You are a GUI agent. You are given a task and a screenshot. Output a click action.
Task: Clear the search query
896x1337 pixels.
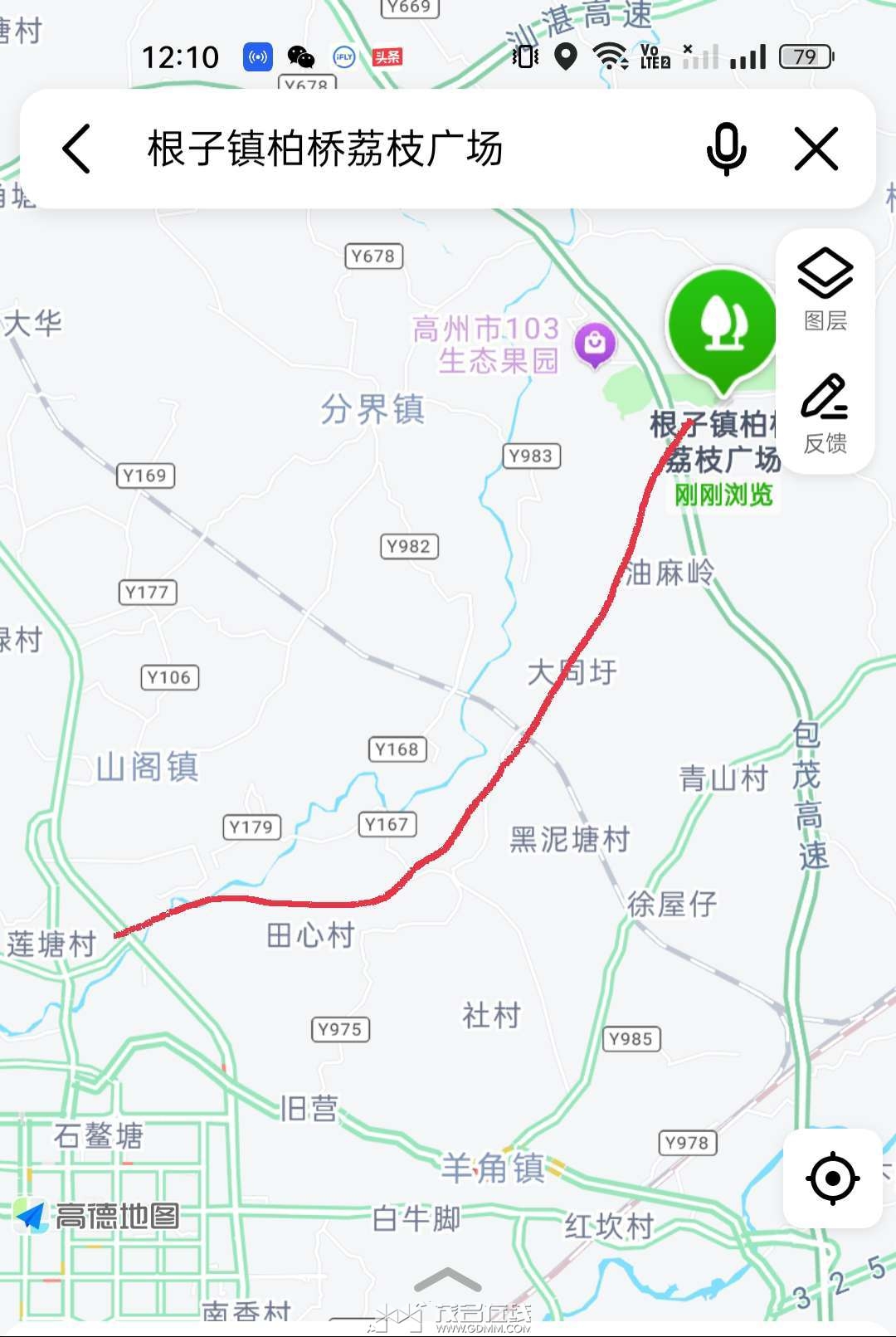point(816,149)
